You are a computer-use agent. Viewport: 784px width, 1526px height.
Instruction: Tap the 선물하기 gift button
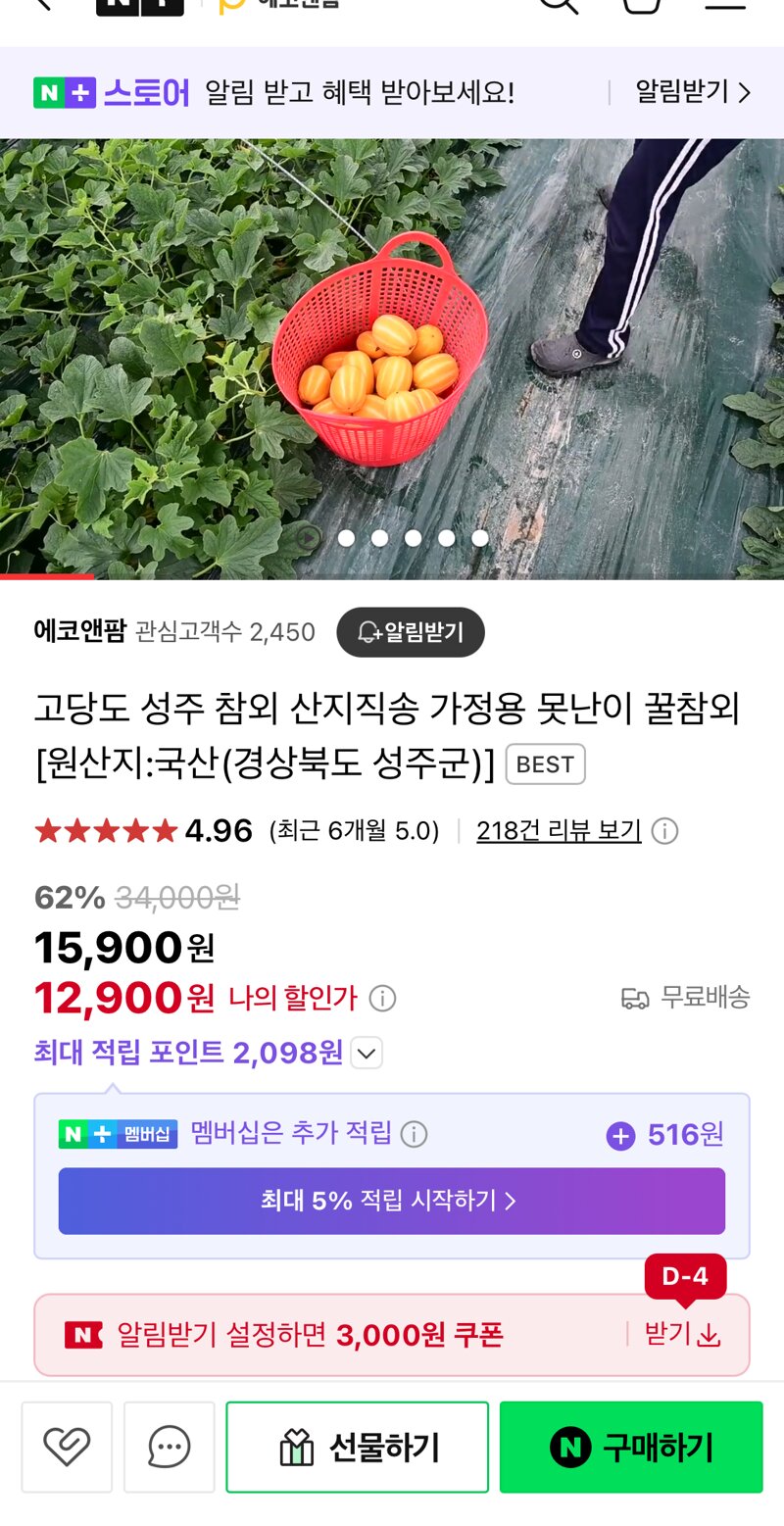tap(357, 1447)
